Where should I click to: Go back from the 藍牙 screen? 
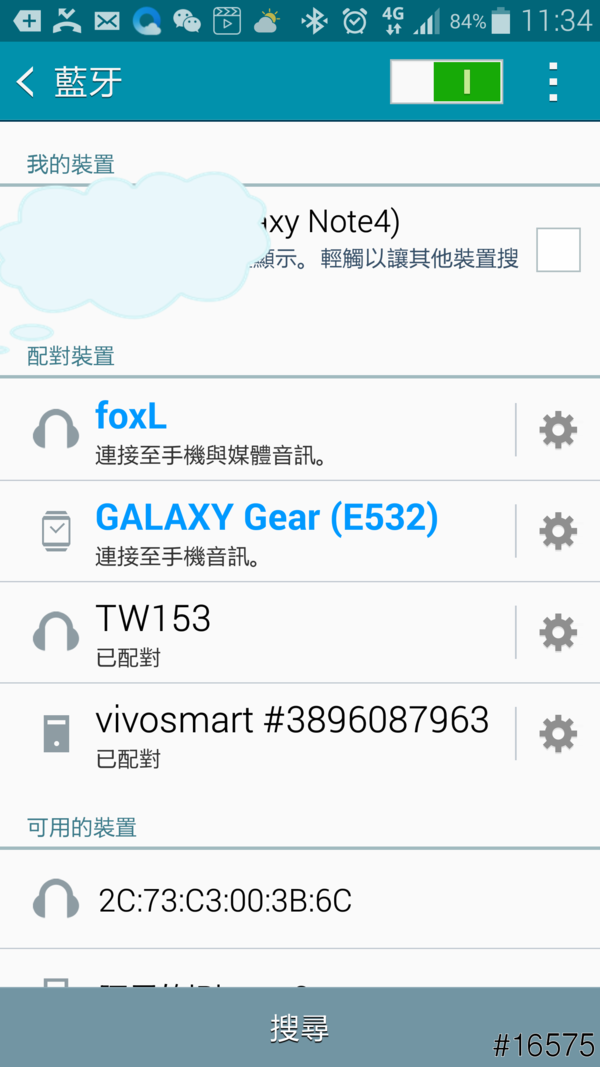point(28,81)
